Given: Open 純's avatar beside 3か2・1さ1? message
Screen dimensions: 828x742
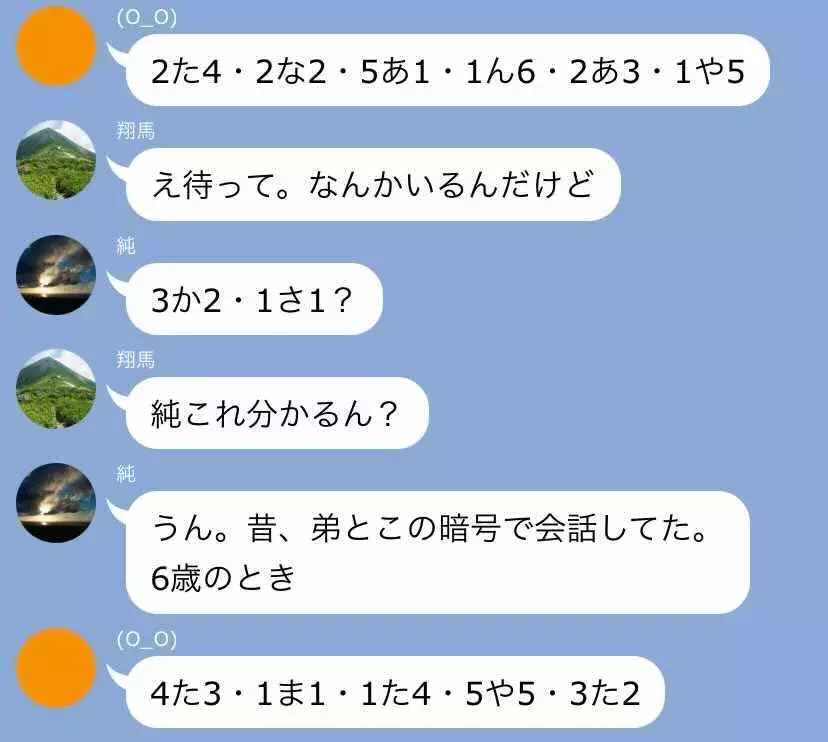Looking at the screenshot, I should pyautogui.click(x=57, y=275).
